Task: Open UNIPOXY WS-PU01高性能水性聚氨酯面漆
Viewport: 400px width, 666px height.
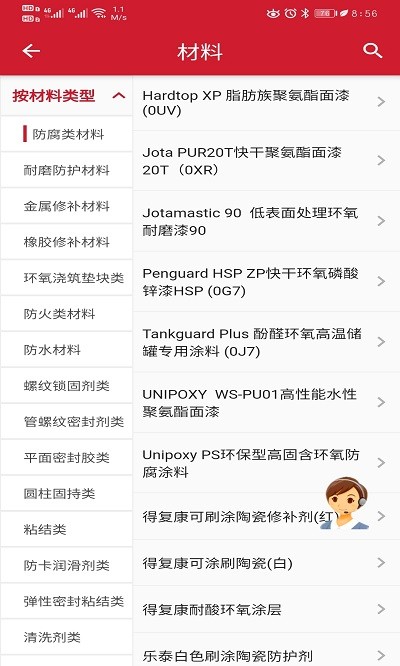Action: [266, 402]
